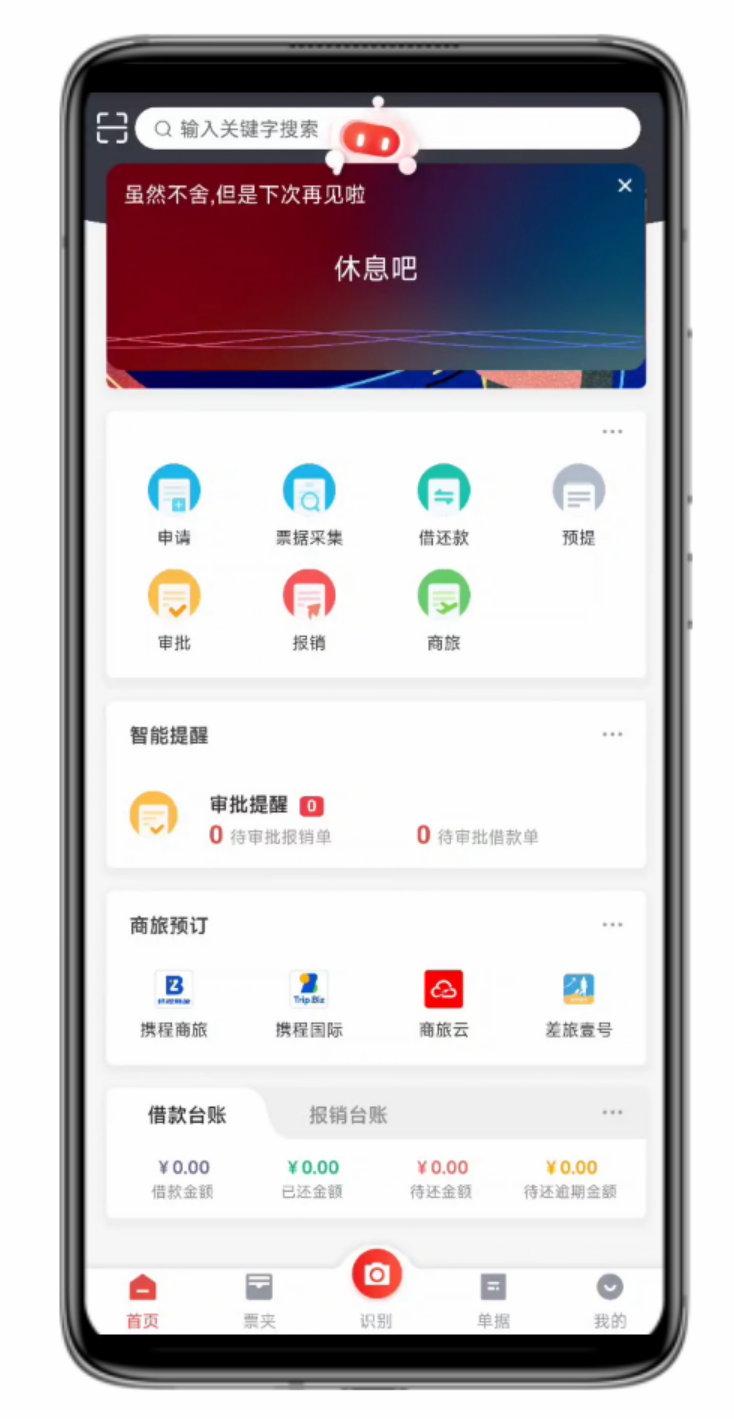Switch to the 报销台账 tab
Viewport: 734px width, 1419px height.
coord(347,1115)
